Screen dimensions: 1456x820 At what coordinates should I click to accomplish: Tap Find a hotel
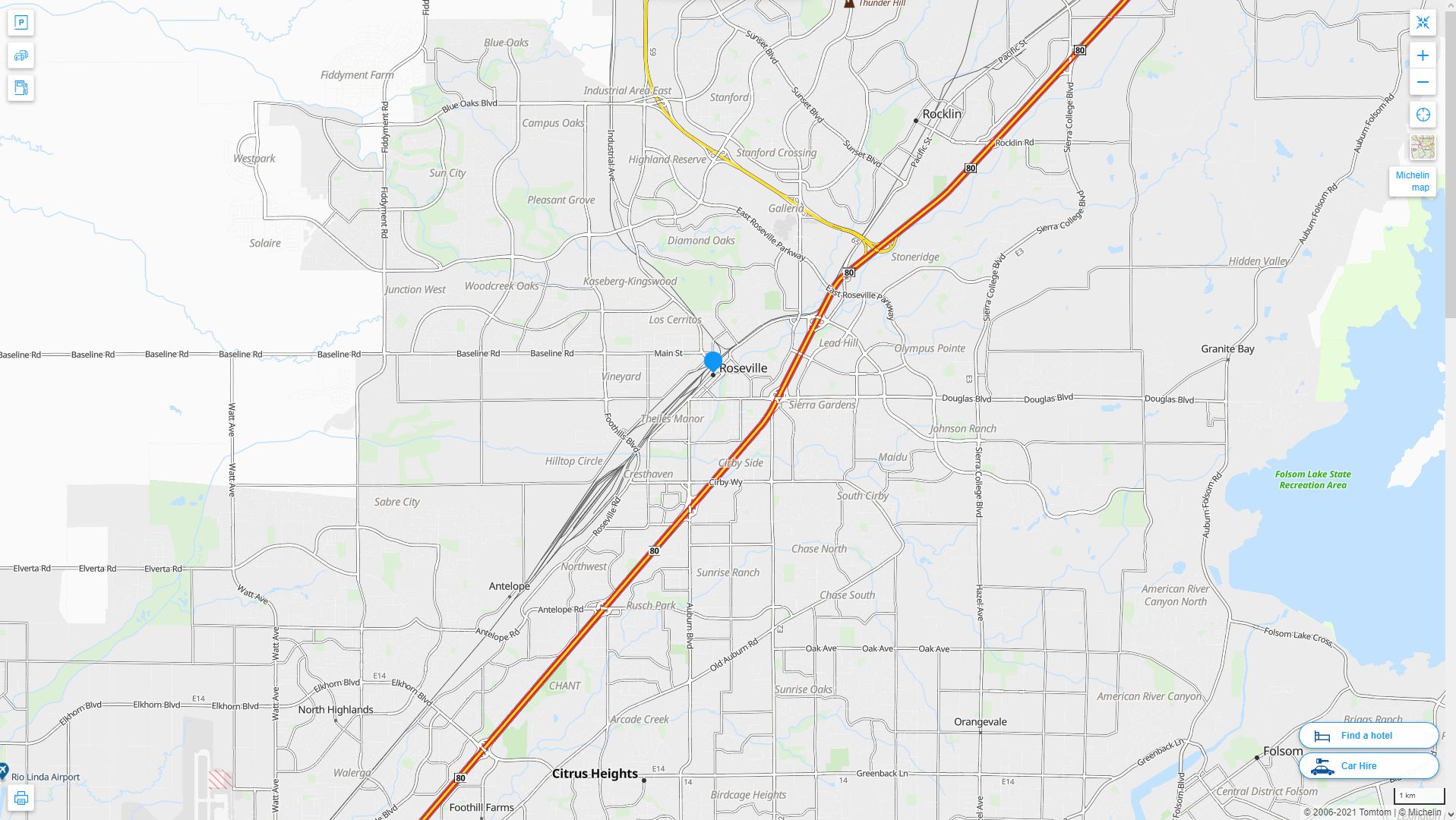1368,736
